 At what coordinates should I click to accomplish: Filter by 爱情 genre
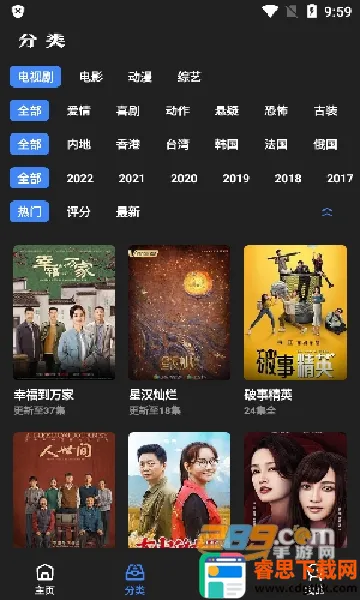(x=79, y=111)
